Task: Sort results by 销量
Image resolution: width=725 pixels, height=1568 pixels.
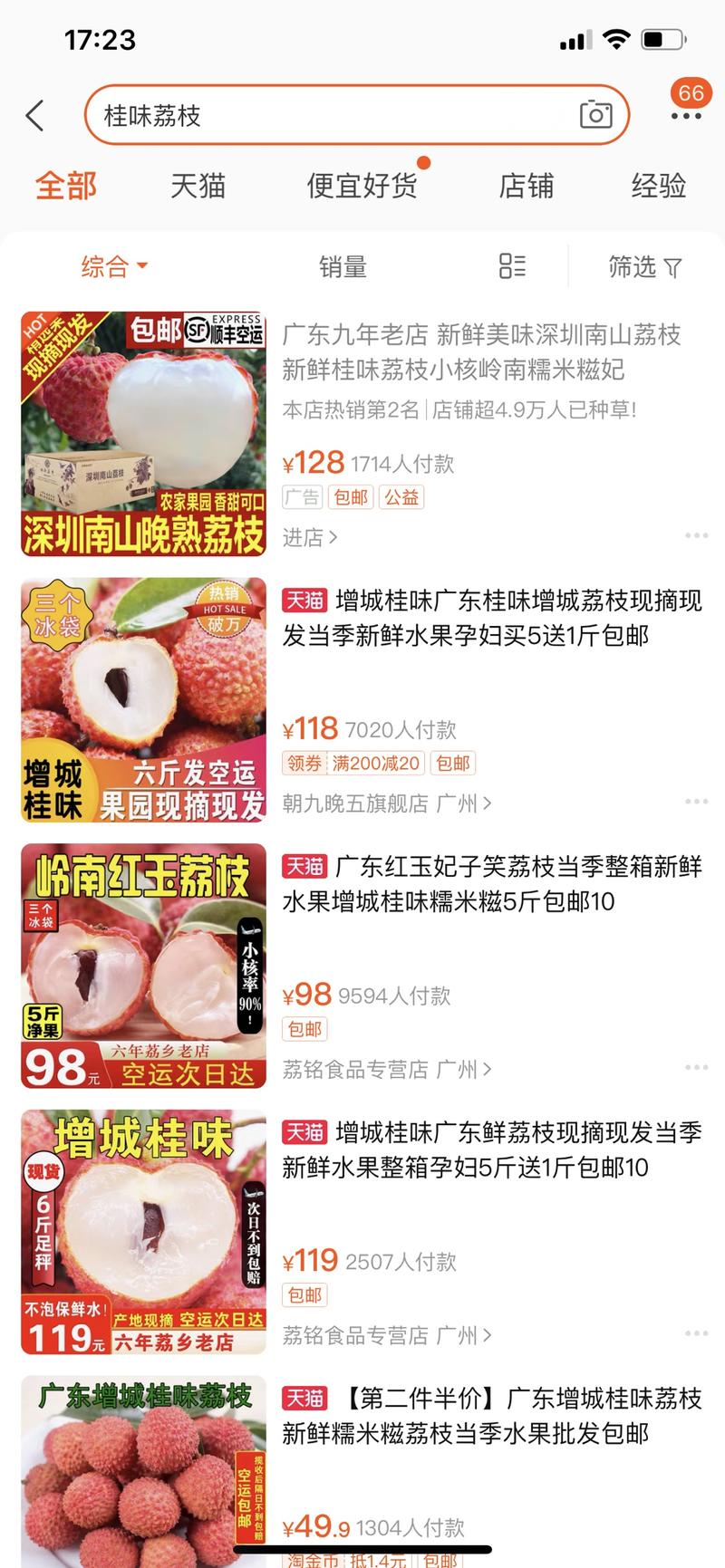Action: [x=342, y=266]
